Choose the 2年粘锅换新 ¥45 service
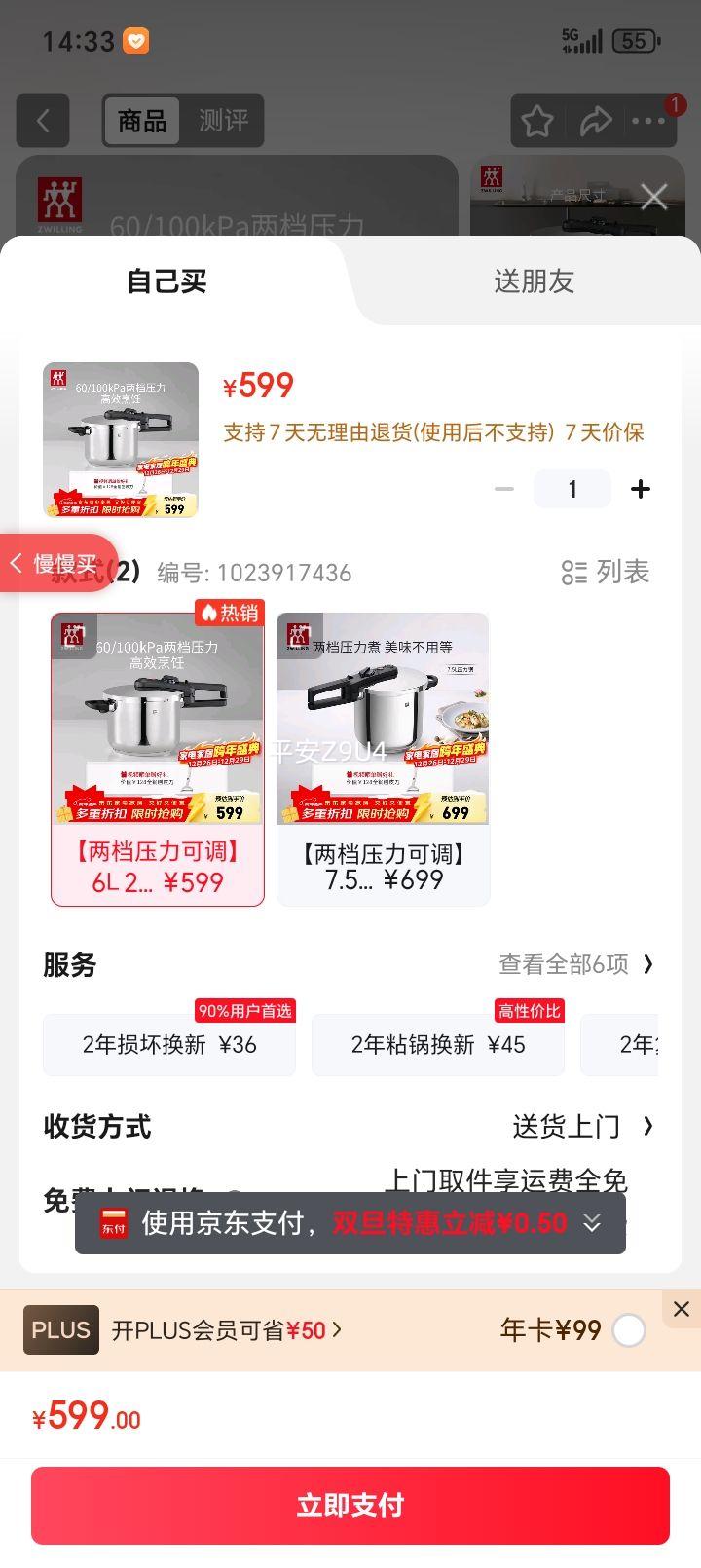Screen dimensions: 701x1568 tap(438, 1044)
